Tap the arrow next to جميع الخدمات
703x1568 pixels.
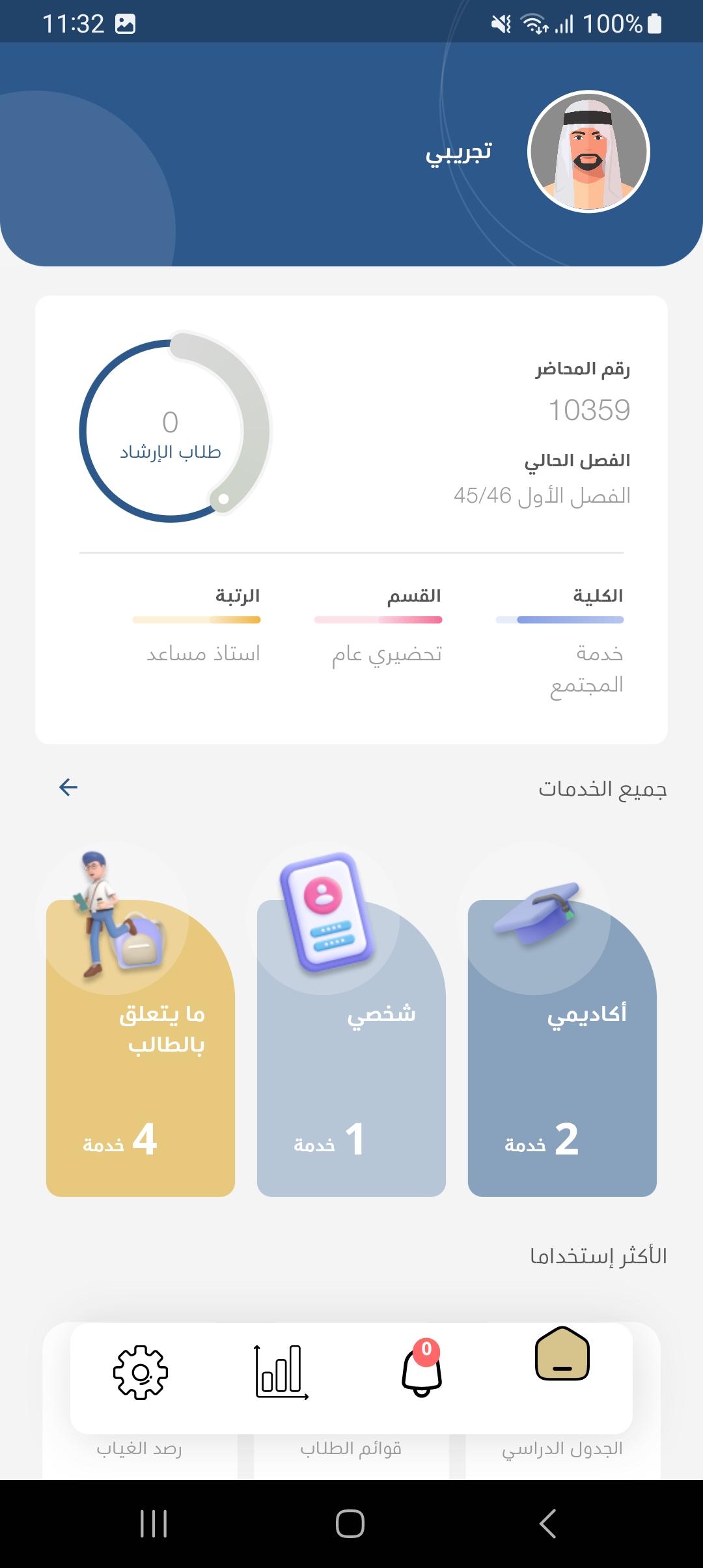pyautogui.click(x=68, y=787)
